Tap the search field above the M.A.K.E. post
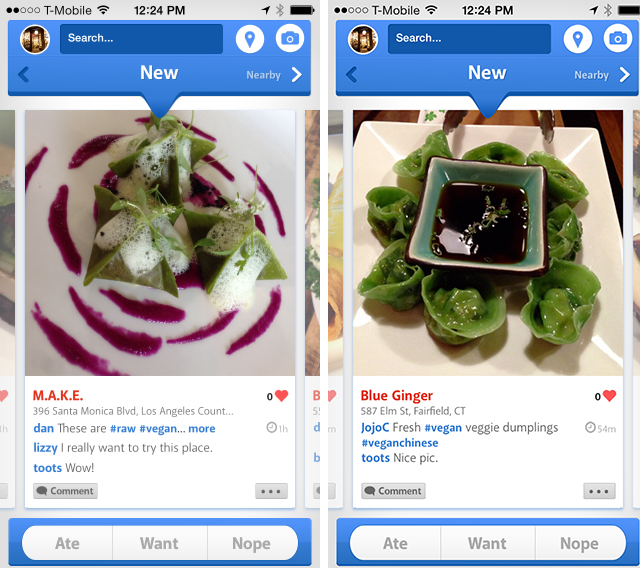640x568 pixels. [141, 39]
